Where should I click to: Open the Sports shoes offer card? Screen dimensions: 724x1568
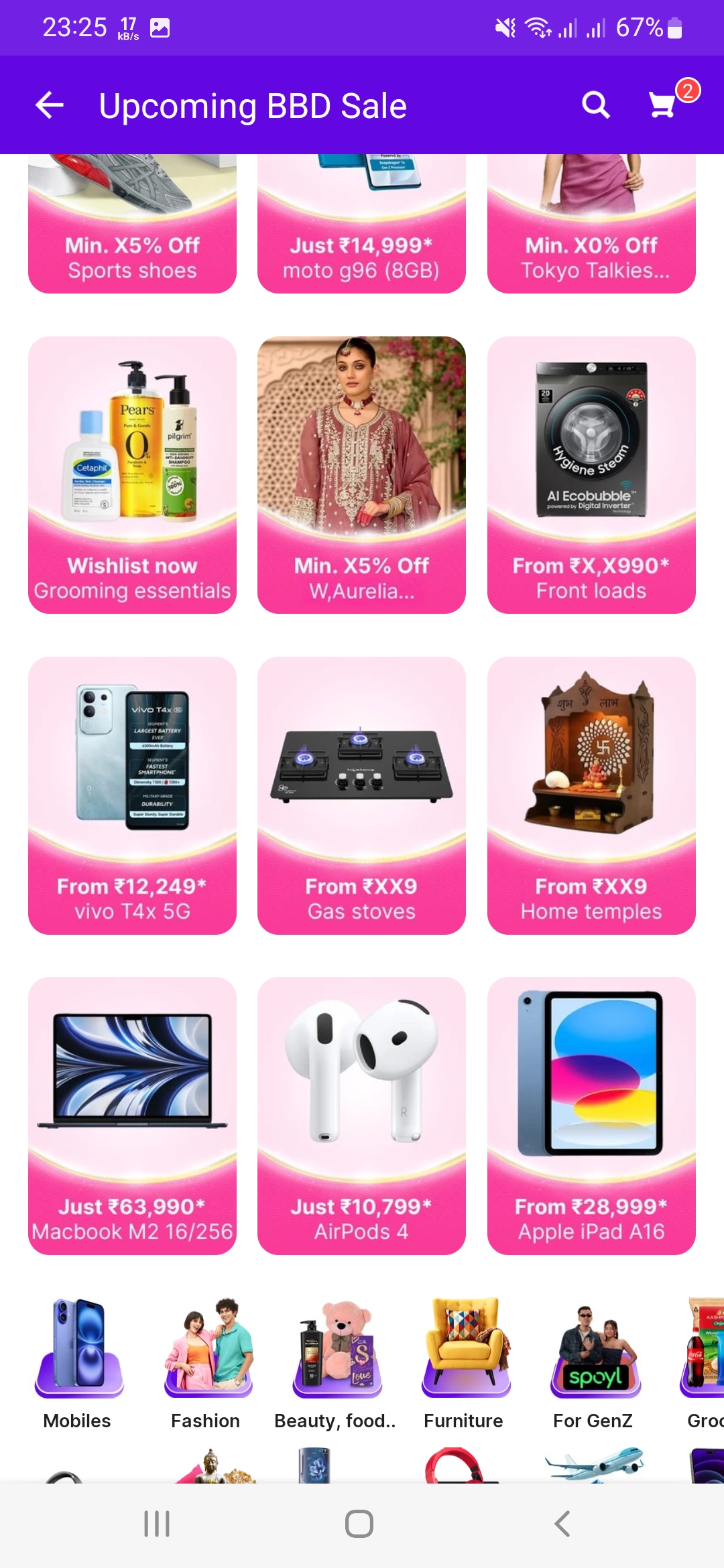point(132,224)
